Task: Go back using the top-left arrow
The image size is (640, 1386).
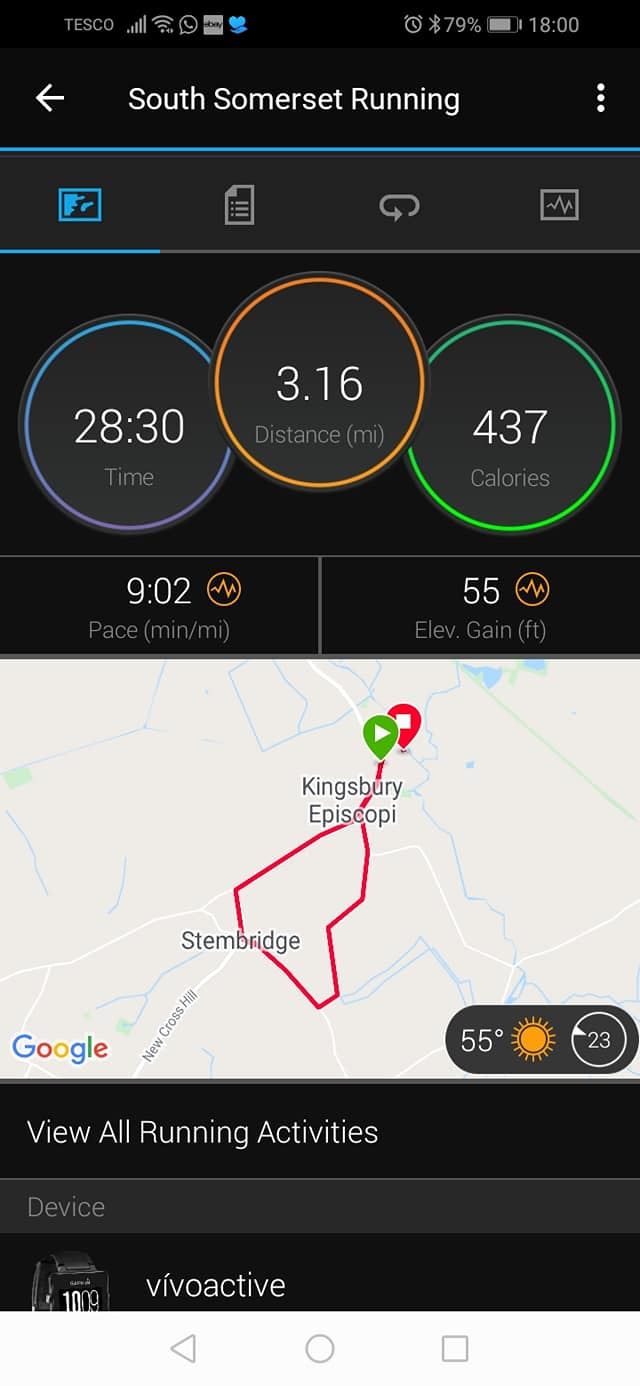Action: pos(50,98)
